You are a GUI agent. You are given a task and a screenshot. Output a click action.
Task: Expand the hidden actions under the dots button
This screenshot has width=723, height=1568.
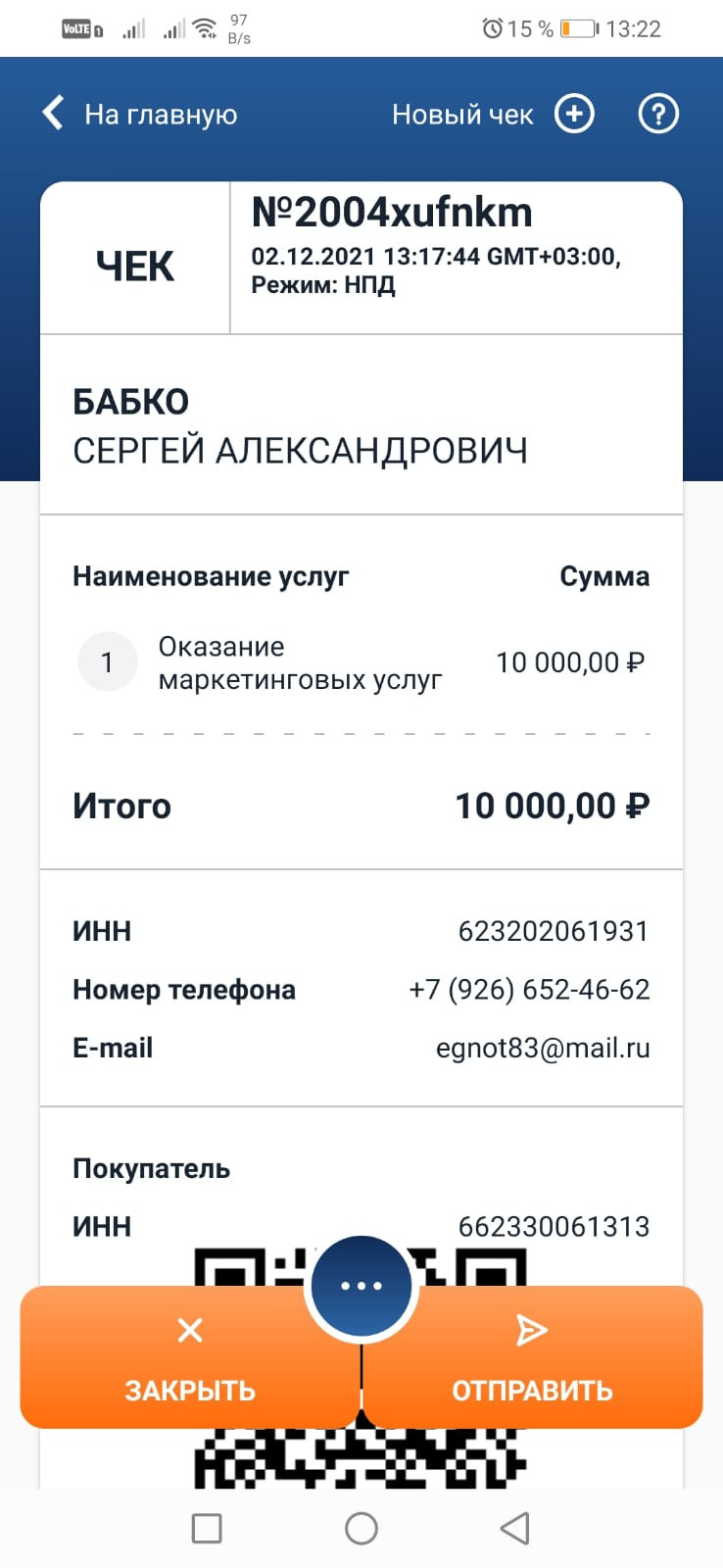click(361, 1285)
